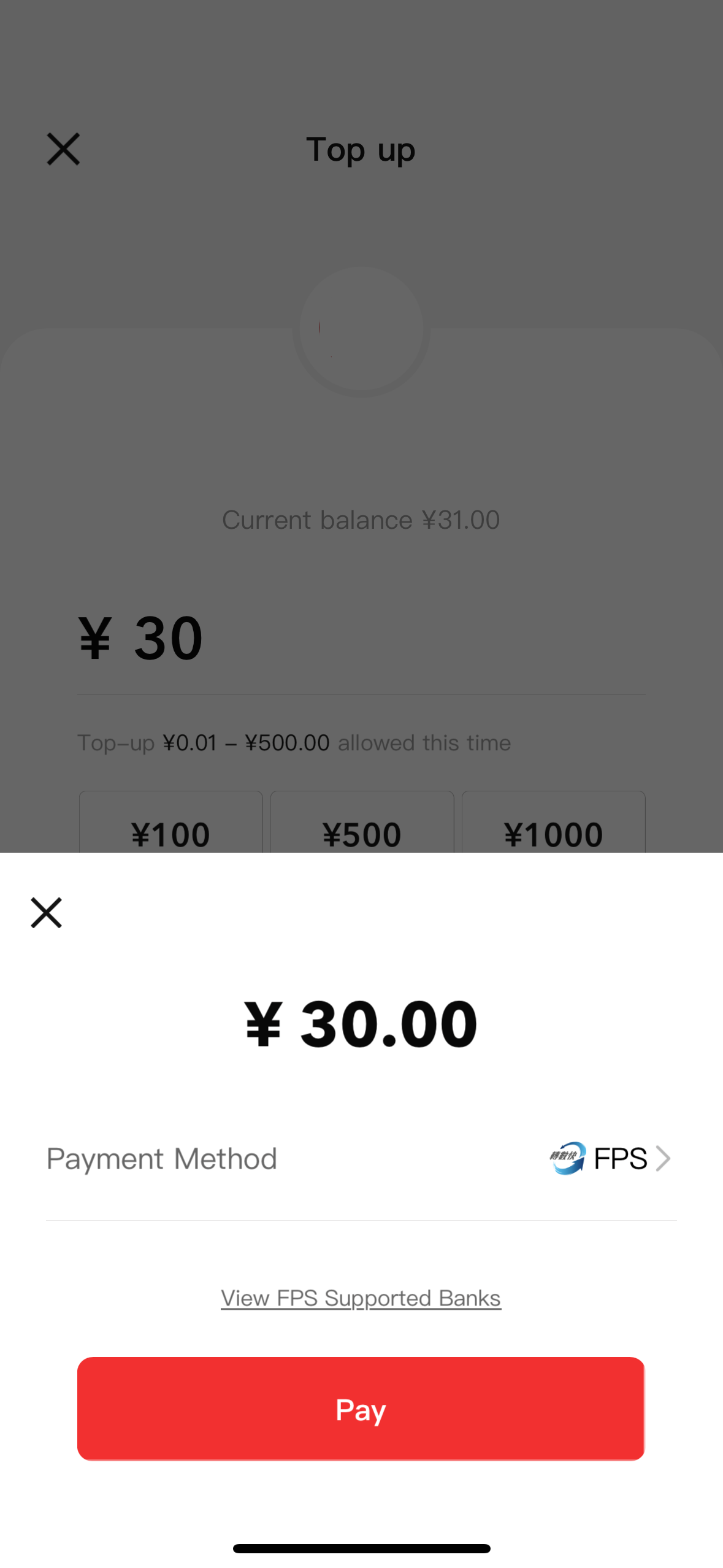Close the Top up screen
This screenshot has width=723, height=1568.
(x=62, y=149)
